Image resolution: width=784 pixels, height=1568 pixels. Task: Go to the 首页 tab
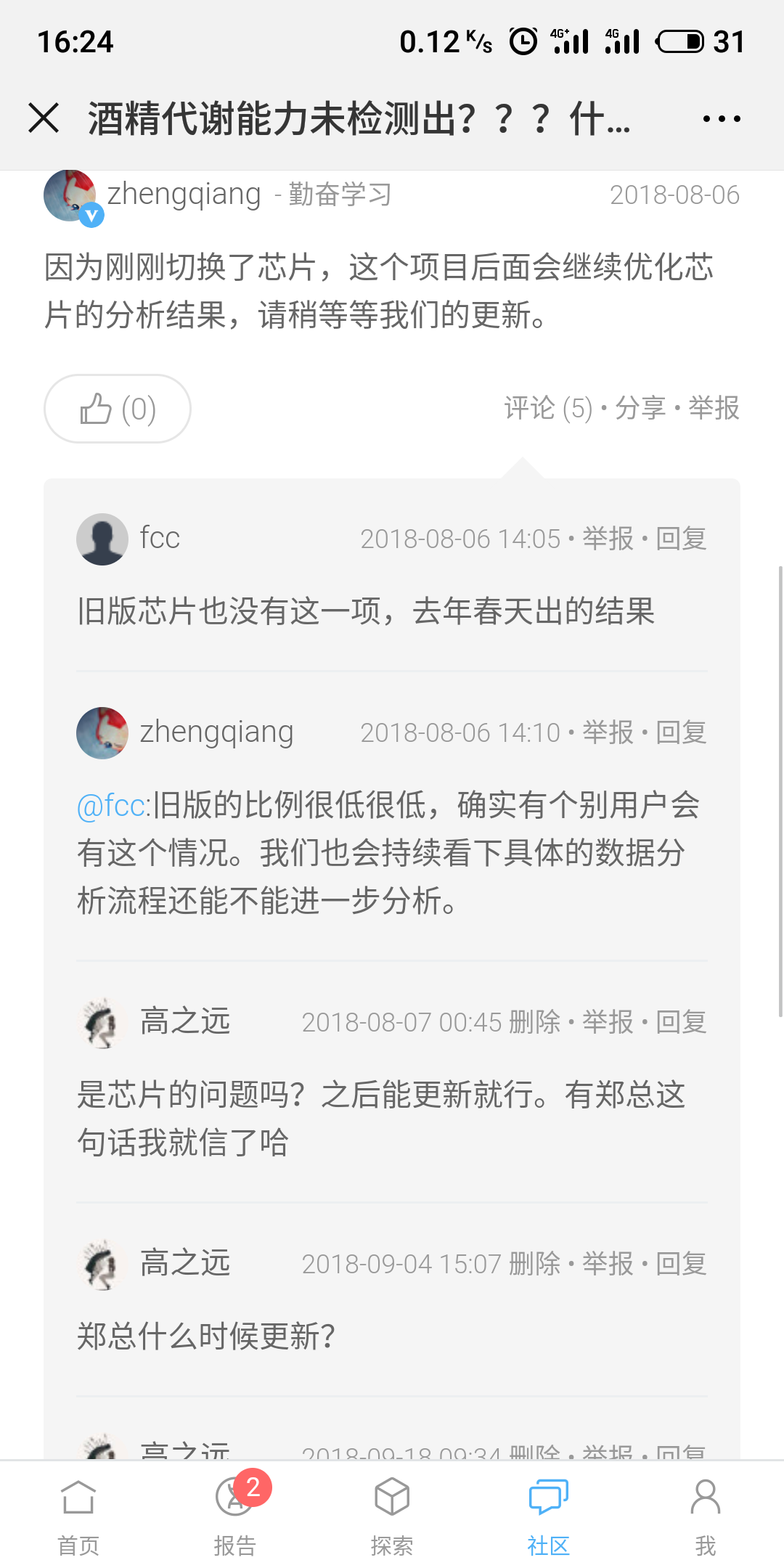tap(78, 1516)
